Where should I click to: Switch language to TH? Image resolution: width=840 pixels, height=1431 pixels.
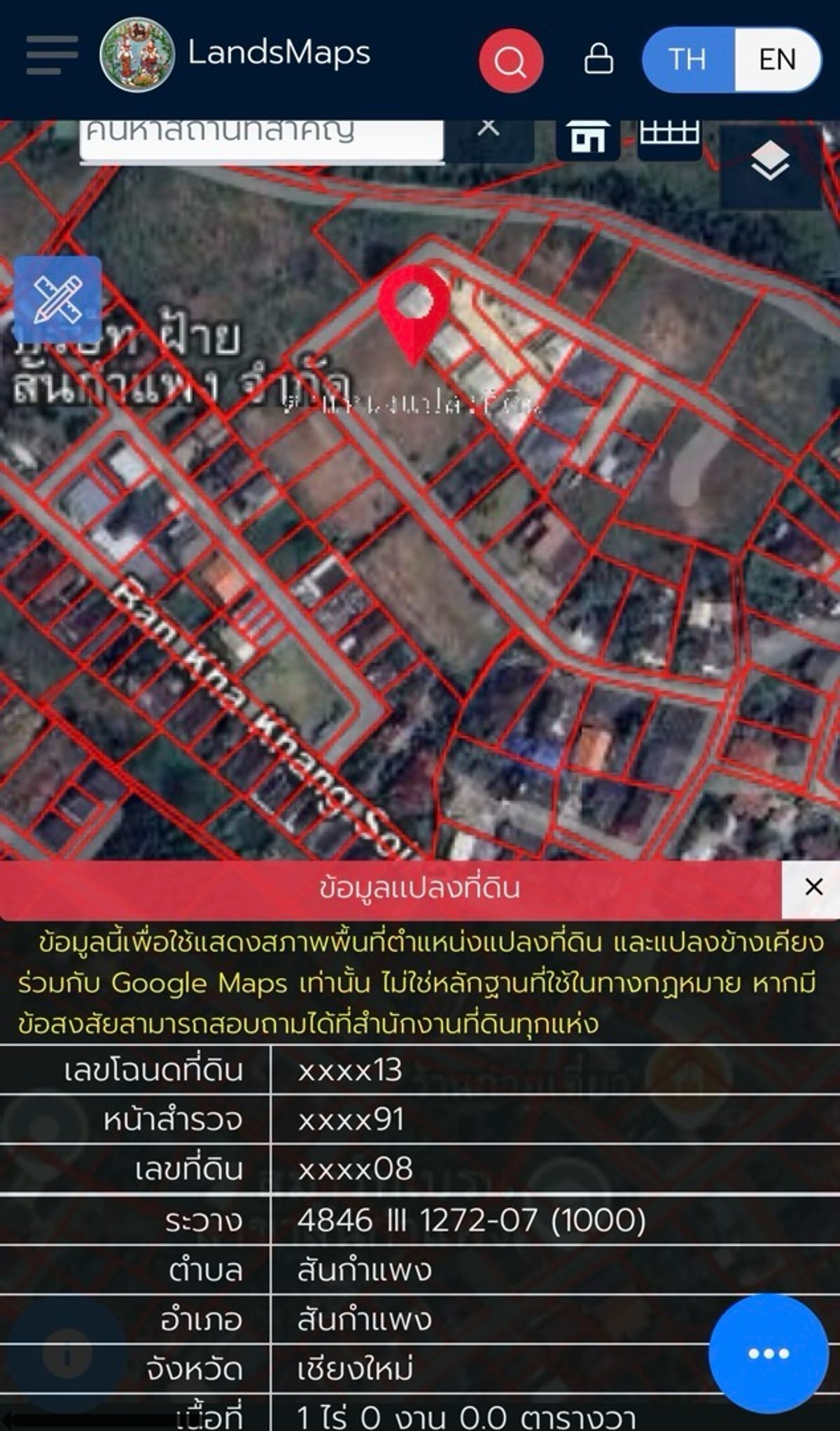click(x=687, y=60)
